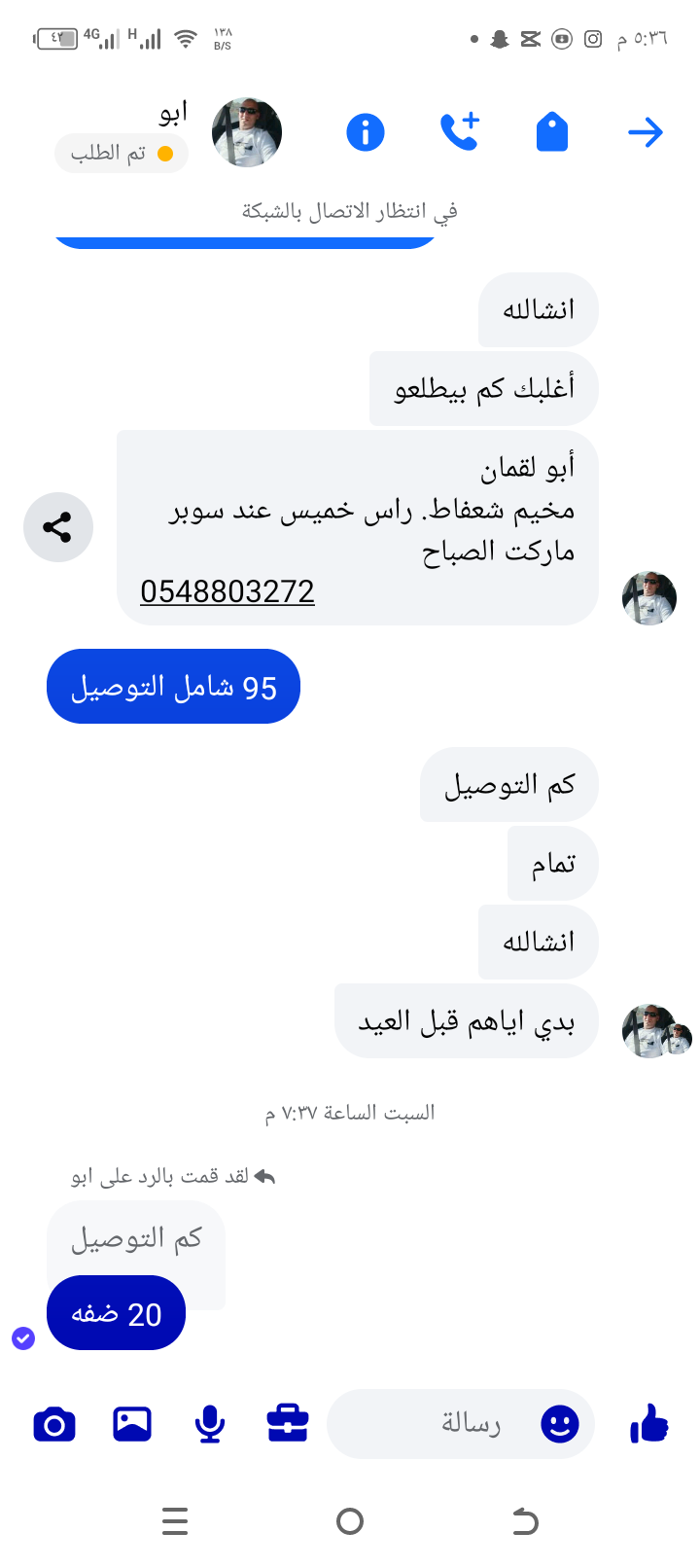
Task: Open the camera to take a photo
Action: (x=54, y=1425)
